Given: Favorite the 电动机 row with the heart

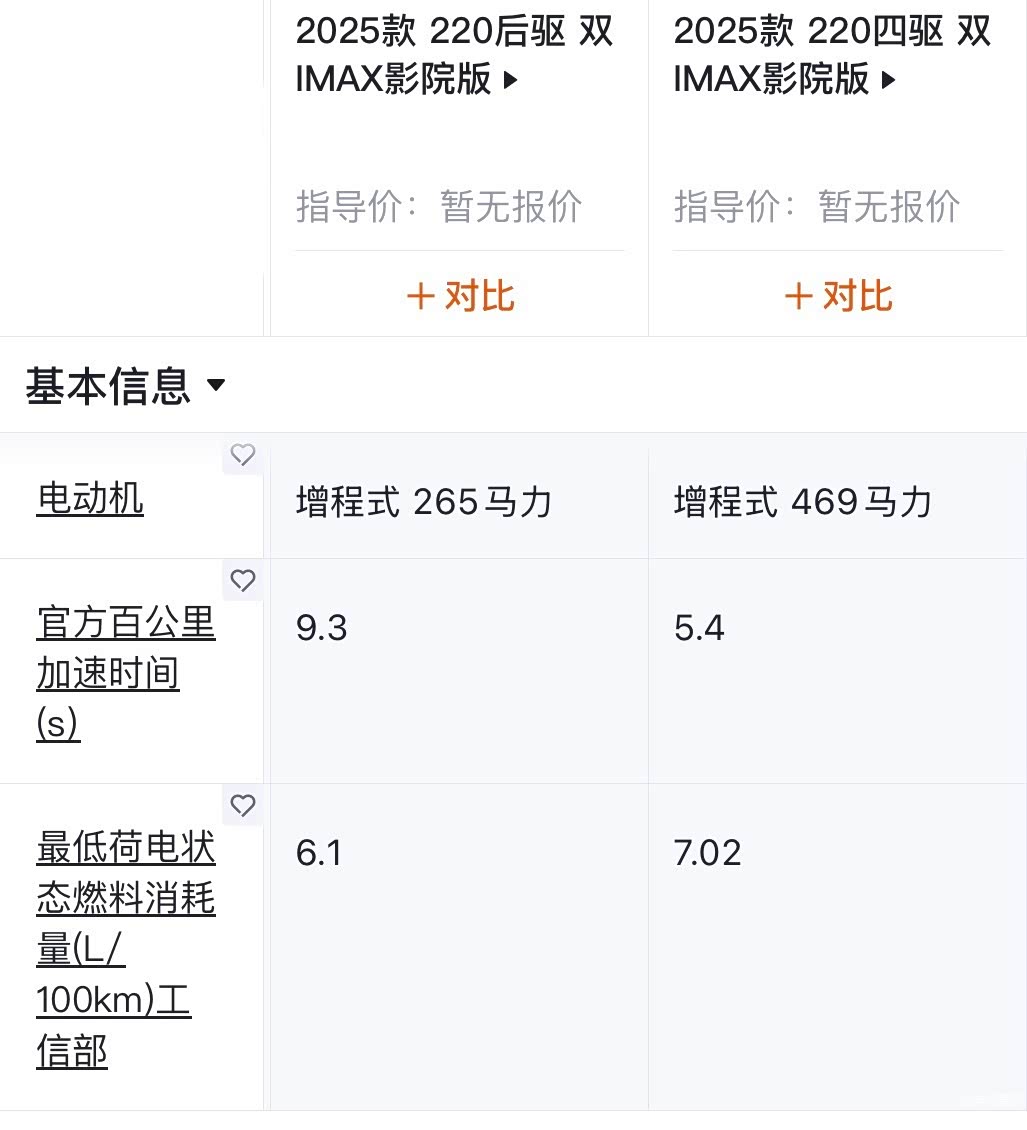Looking at the screenshot, I should click(243, 455).
